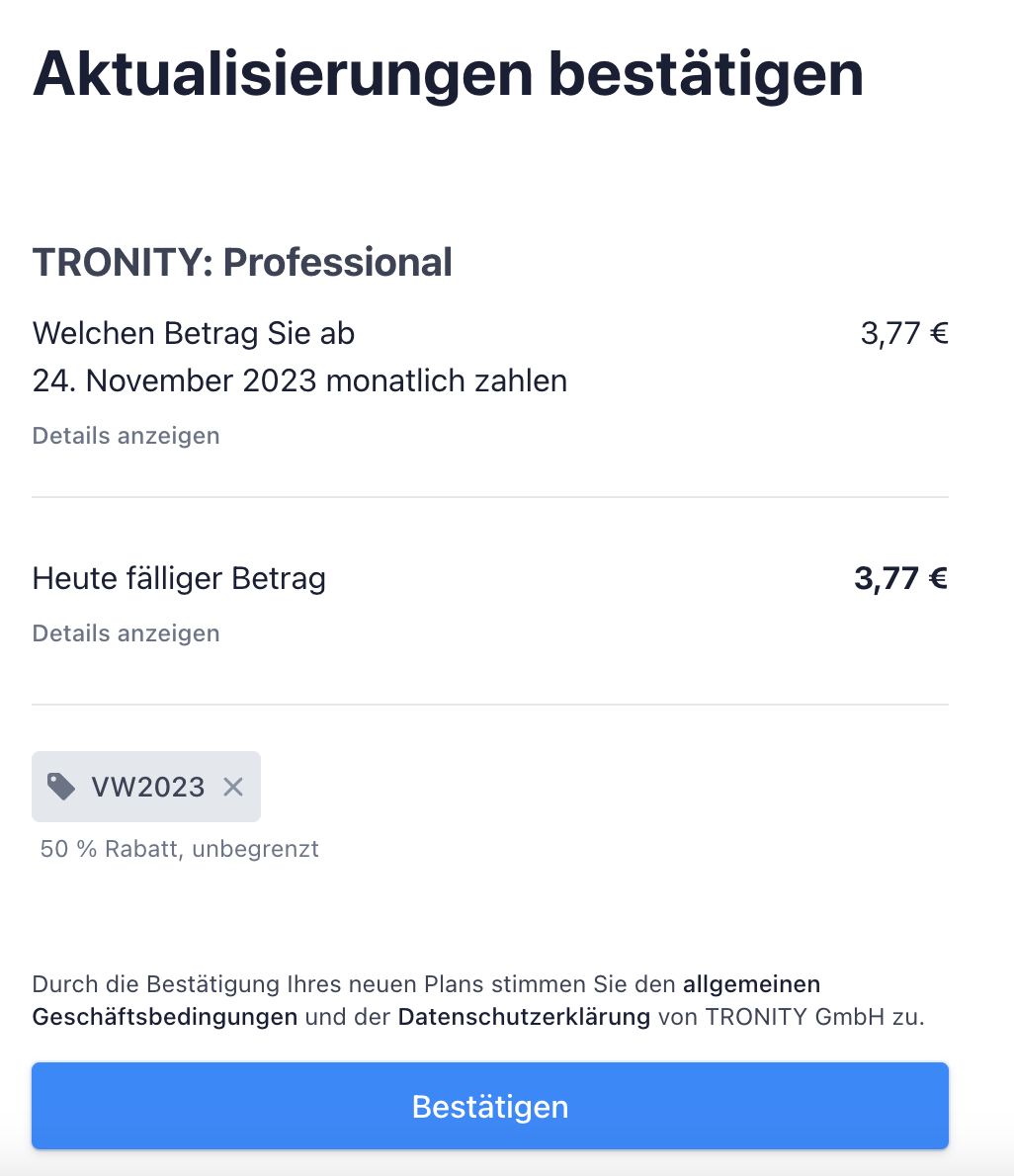1014x1176 pixels.
Task: Click the Aktualisierungen bestätigen heading
Action: click(x=448, y=71)
